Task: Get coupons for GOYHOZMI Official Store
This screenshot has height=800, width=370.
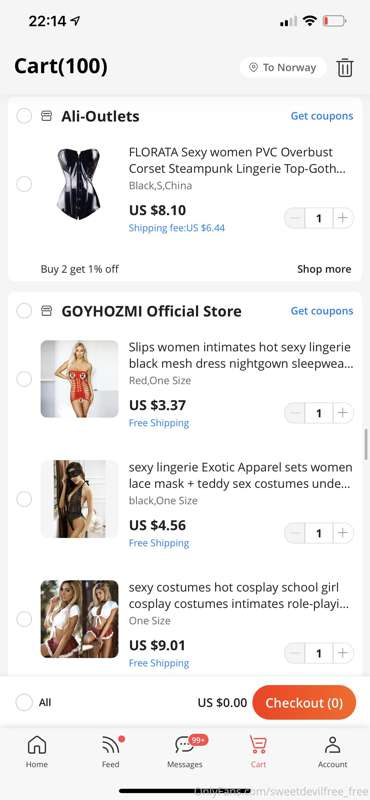Action: (x=322, y=311)
